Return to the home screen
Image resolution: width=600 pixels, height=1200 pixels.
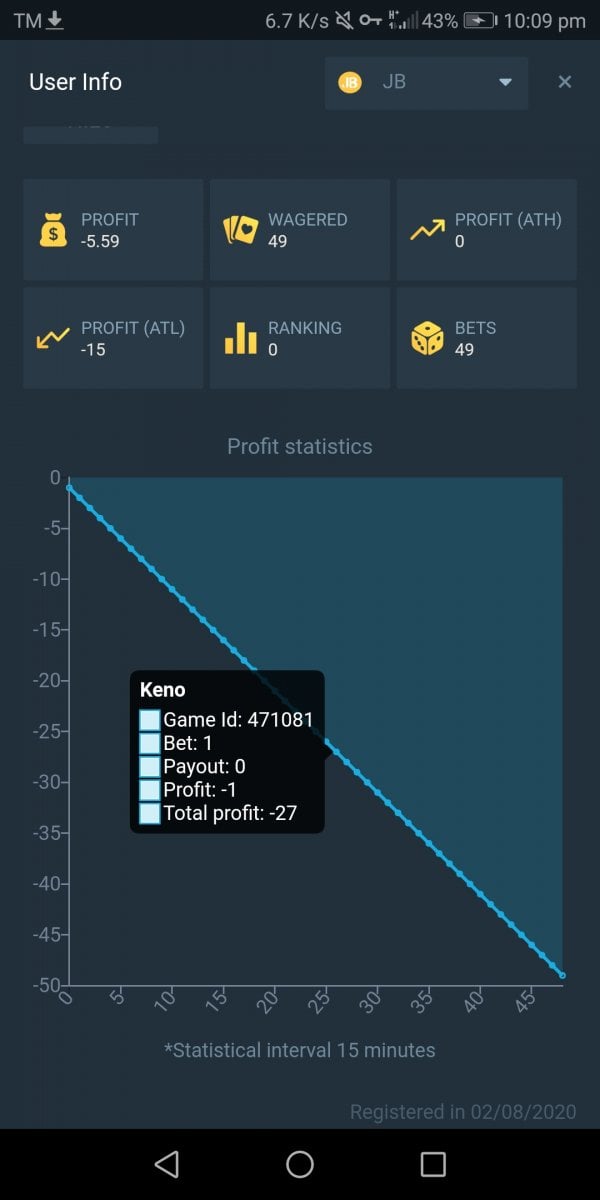[x=300, y=1164]
